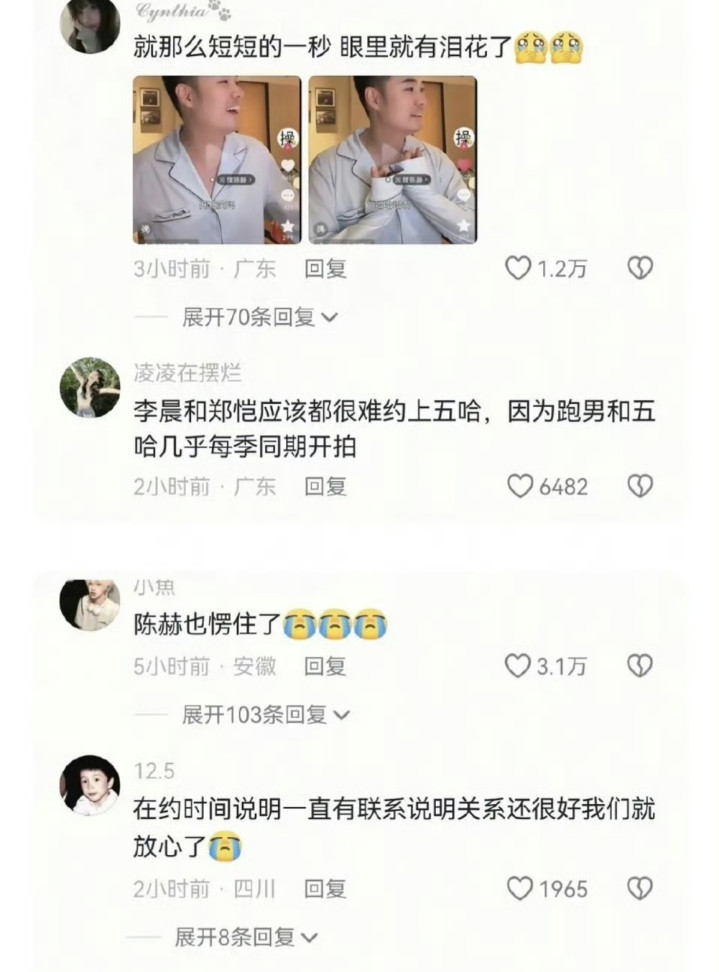Dislike 凌凌在摆烂's comment

tap(640, 486)
